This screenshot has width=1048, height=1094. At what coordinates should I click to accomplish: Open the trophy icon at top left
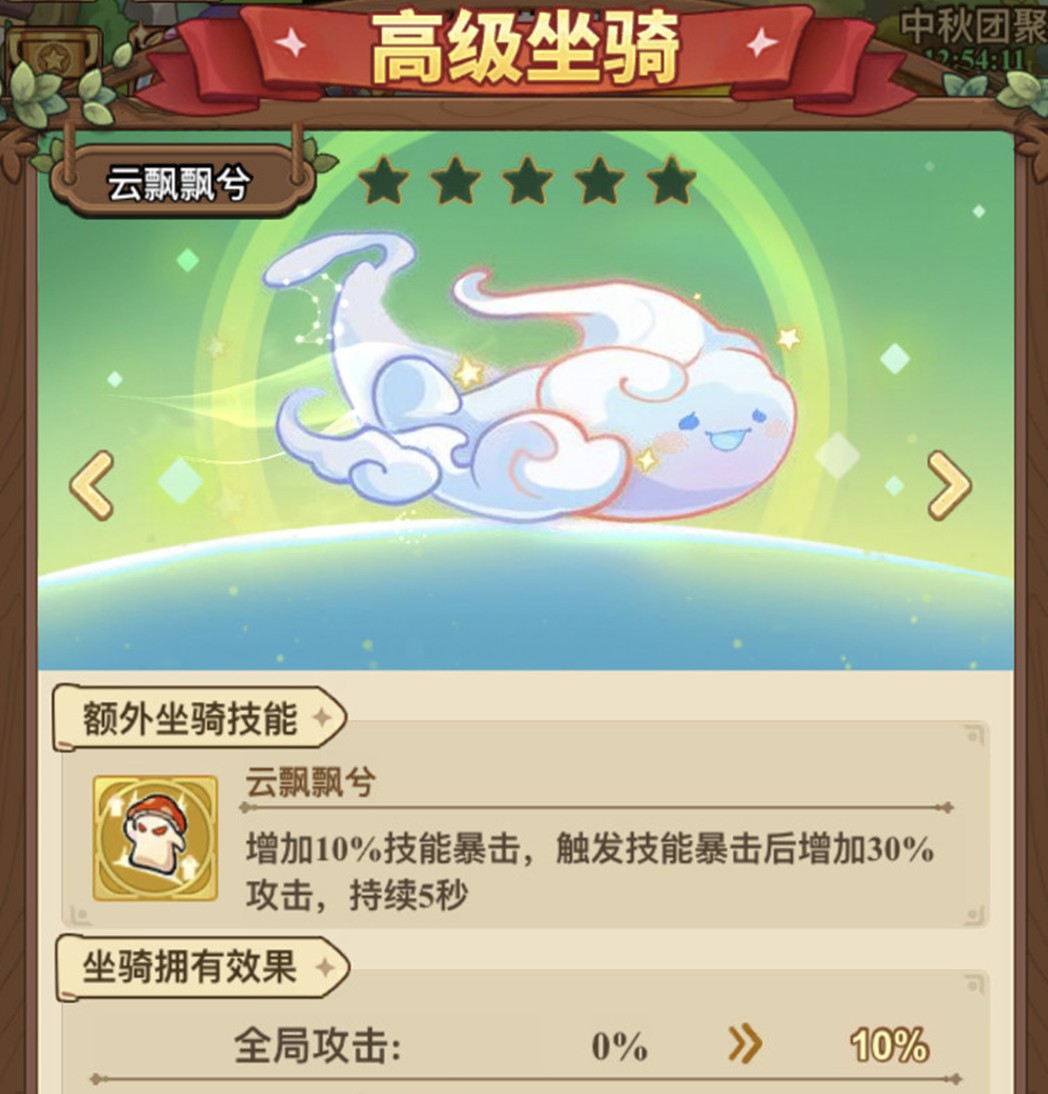coord(53,55)
